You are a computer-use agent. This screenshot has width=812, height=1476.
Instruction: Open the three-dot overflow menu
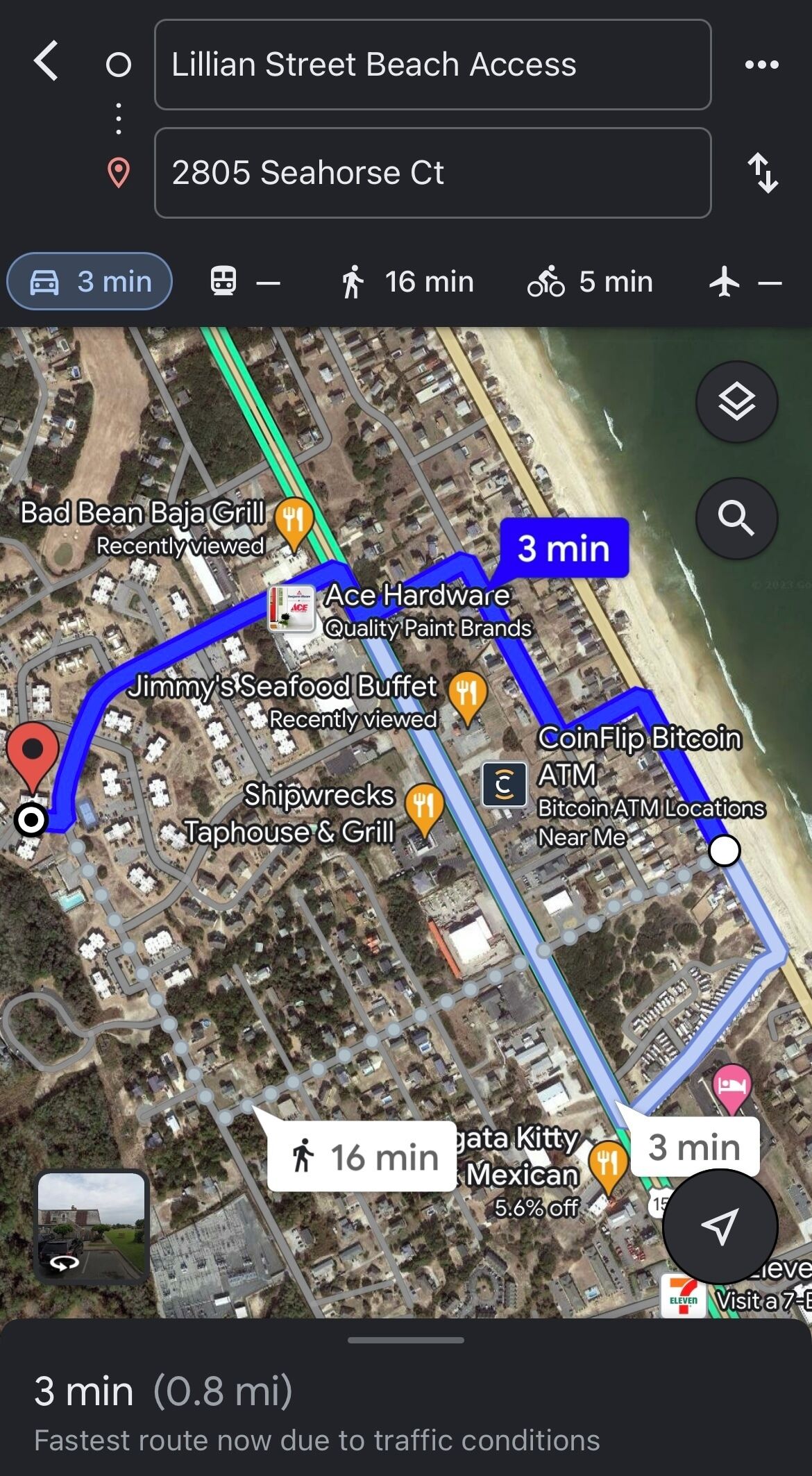coord(761,65)
